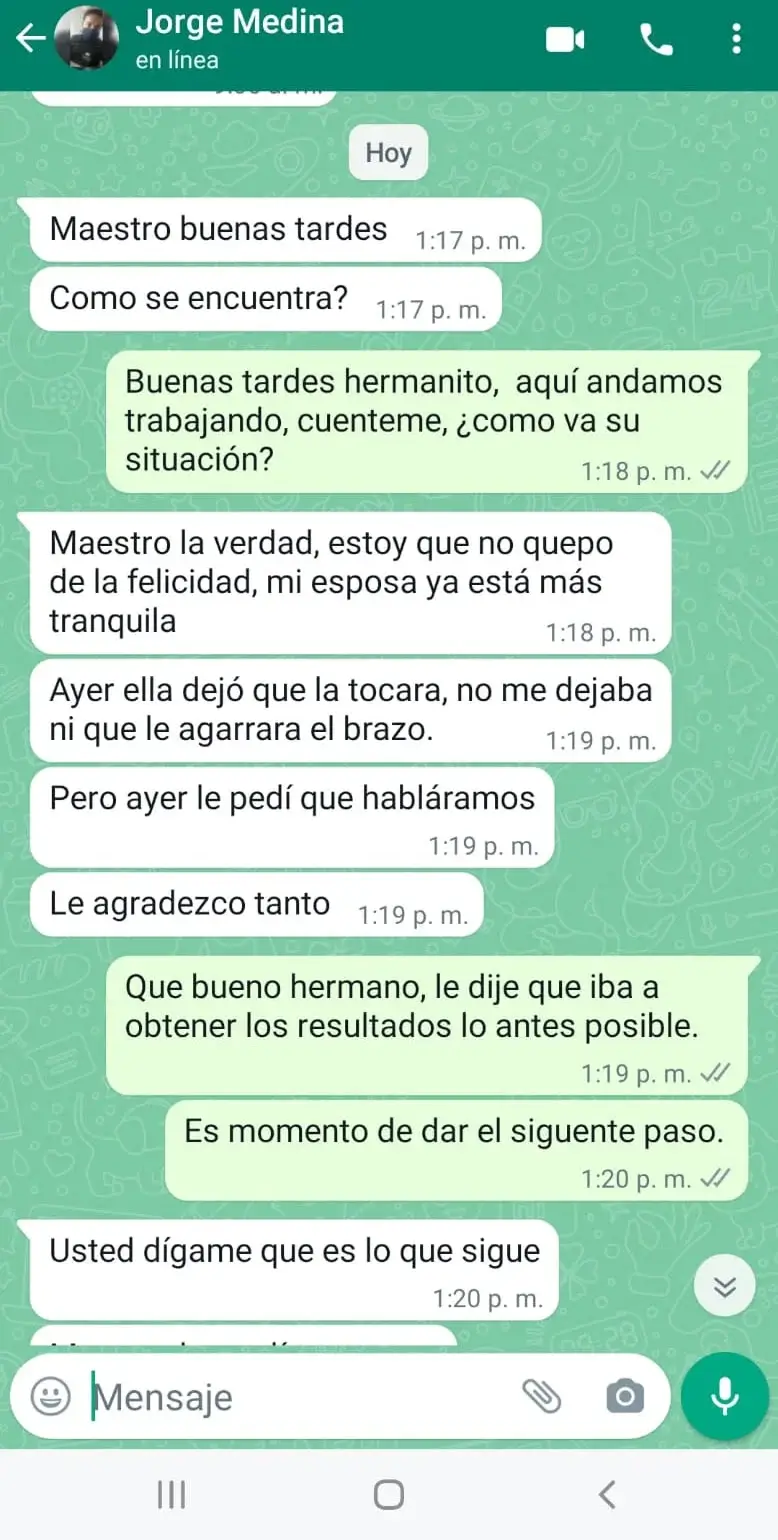778x1540 pixels.
Task: Start a voice call with Jorge Medina
Action: point(655,39)
